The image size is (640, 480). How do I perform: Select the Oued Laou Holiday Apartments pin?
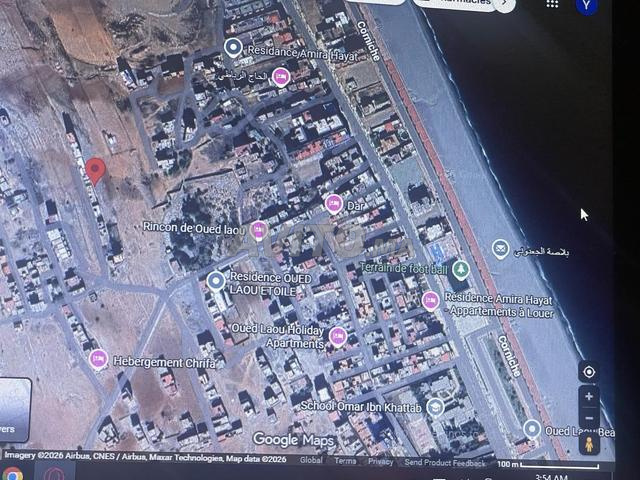pyautogui.click(x=338, y=336)
